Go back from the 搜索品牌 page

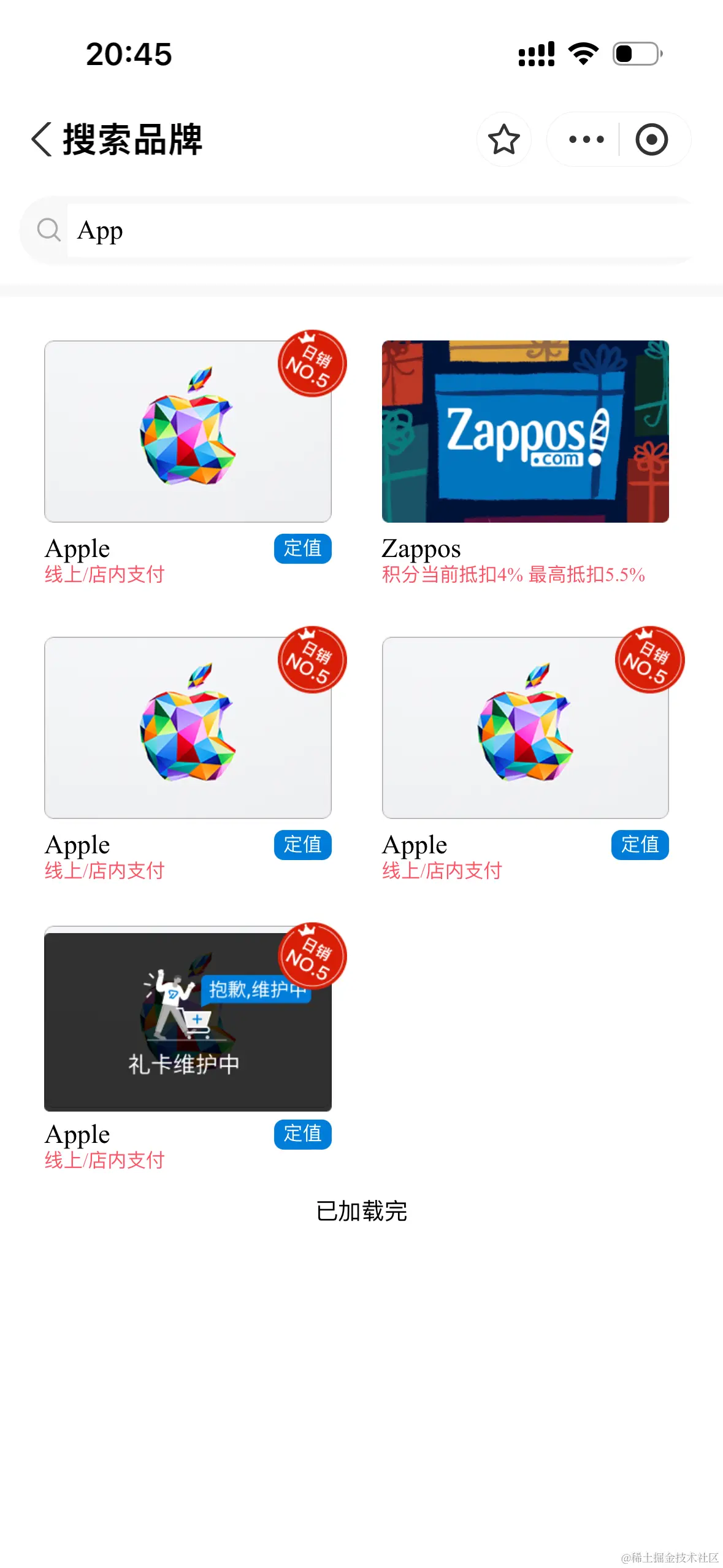41,139
